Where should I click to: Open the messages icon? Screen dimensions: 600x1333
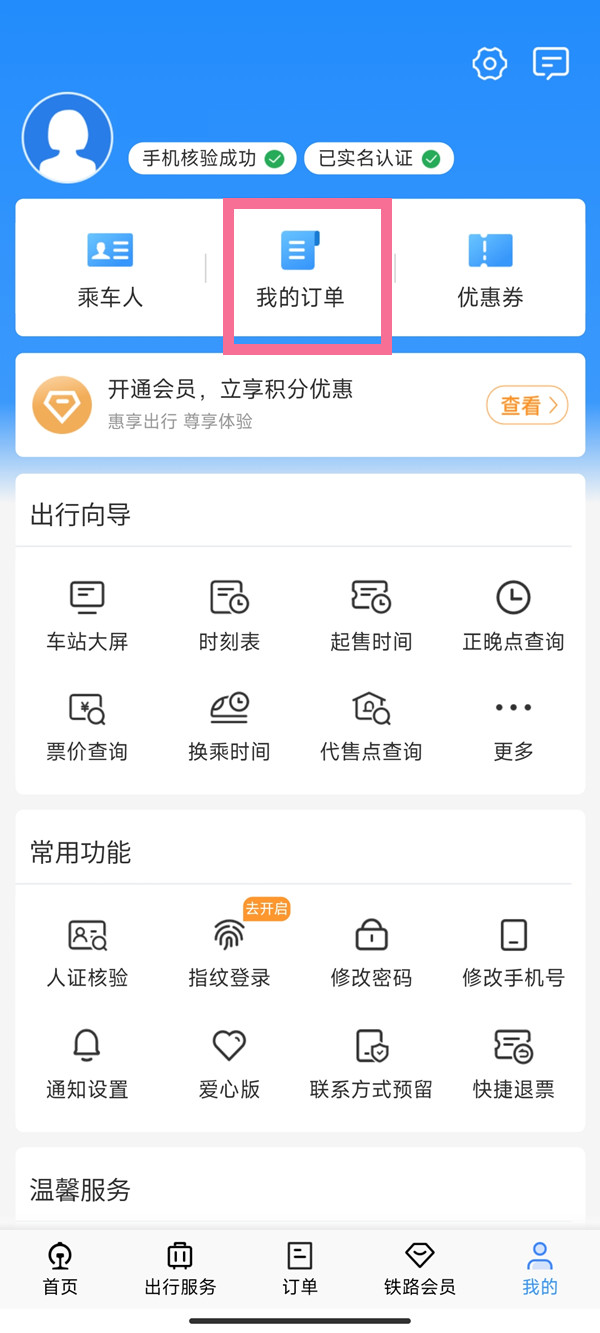point(550,64)
